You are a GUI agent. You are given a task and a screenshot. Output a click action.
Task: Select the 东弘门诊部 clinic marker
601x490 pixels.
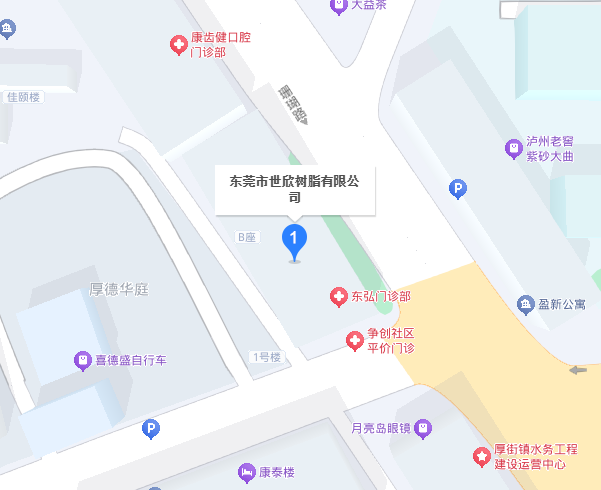click(x=340, y=296)
